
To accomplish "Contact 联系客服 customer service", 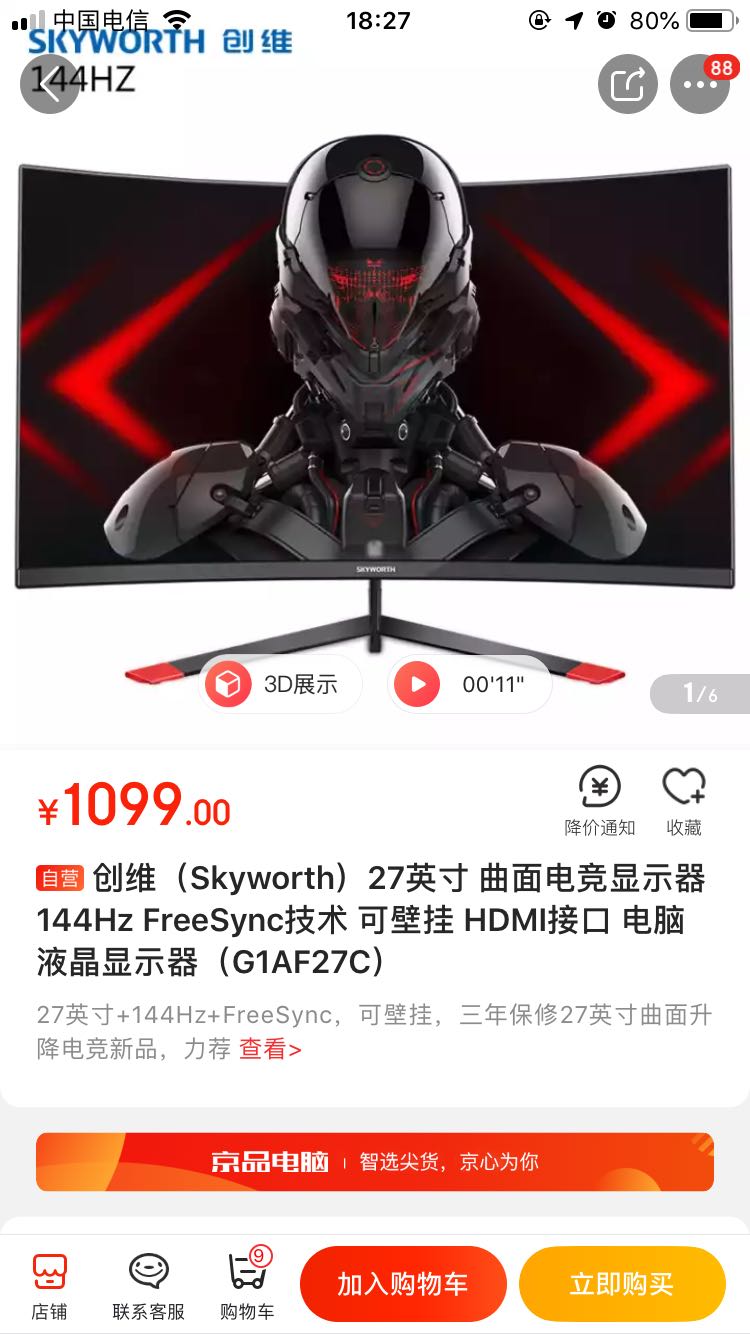I will pyautogui.click(x=149, y=1286).
